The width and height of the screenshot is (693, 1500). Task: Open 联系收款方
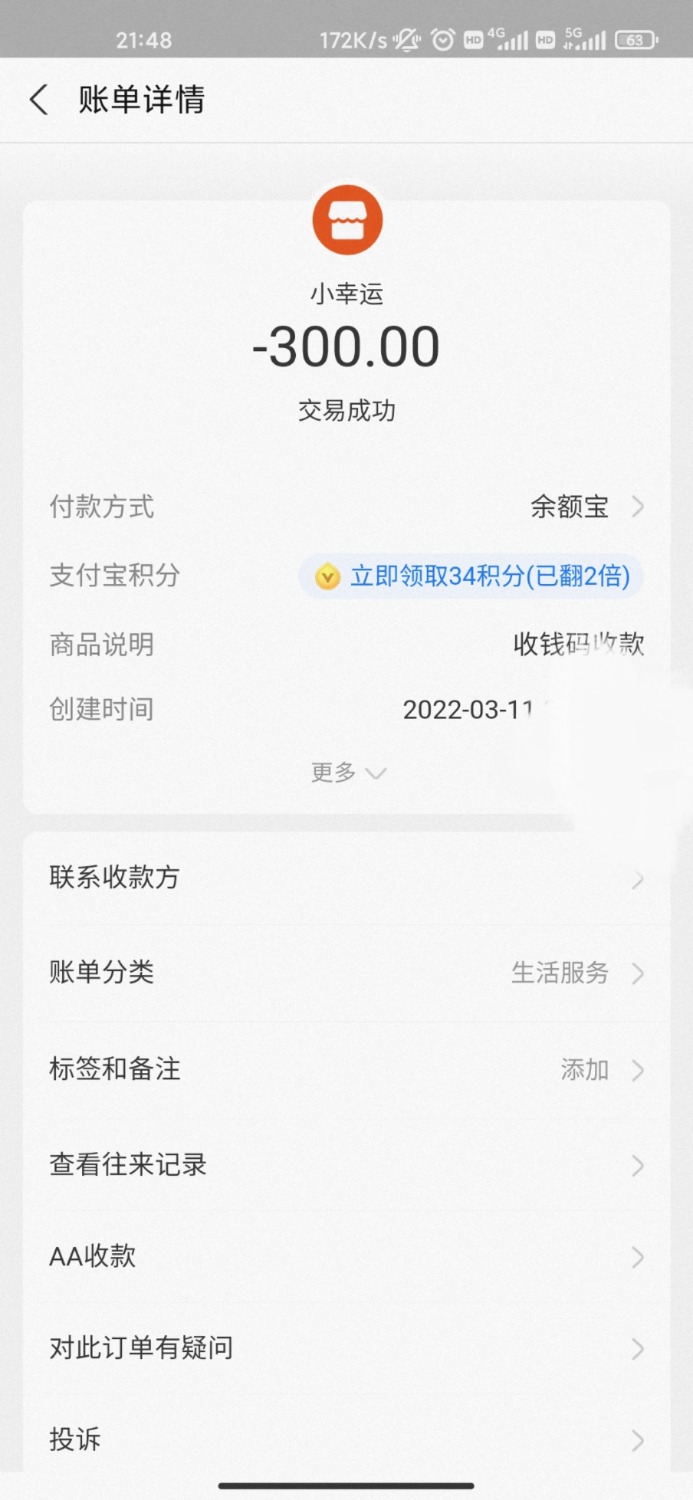pyautogui.click(x=346, y=878)
